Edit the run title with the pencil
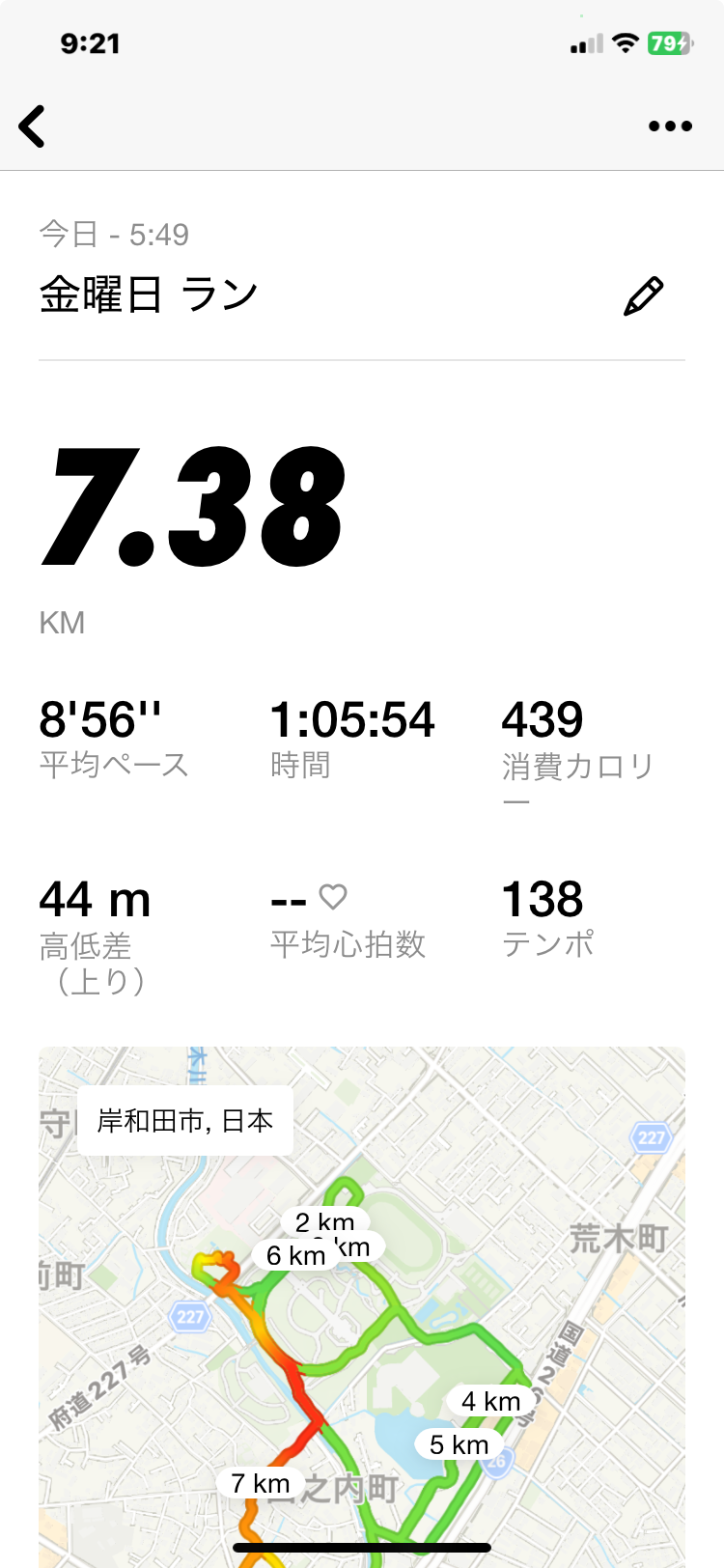The height and width of the screenshot is (1568, 724). pyautogui.click(x=643, y=296)
